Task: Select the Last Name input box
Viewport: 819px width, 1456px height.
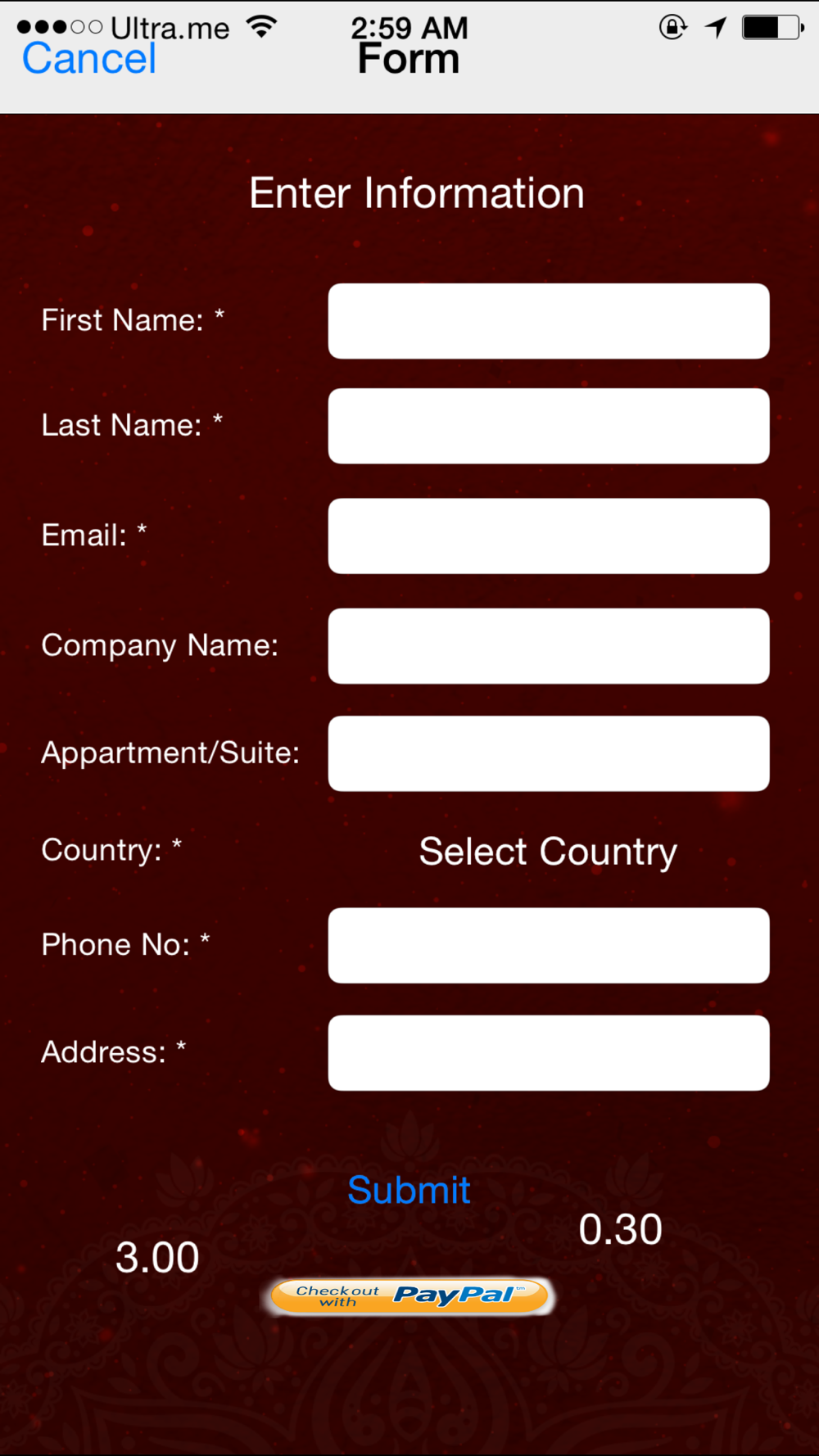Action: pyautogui.click(x=549, y=426)
